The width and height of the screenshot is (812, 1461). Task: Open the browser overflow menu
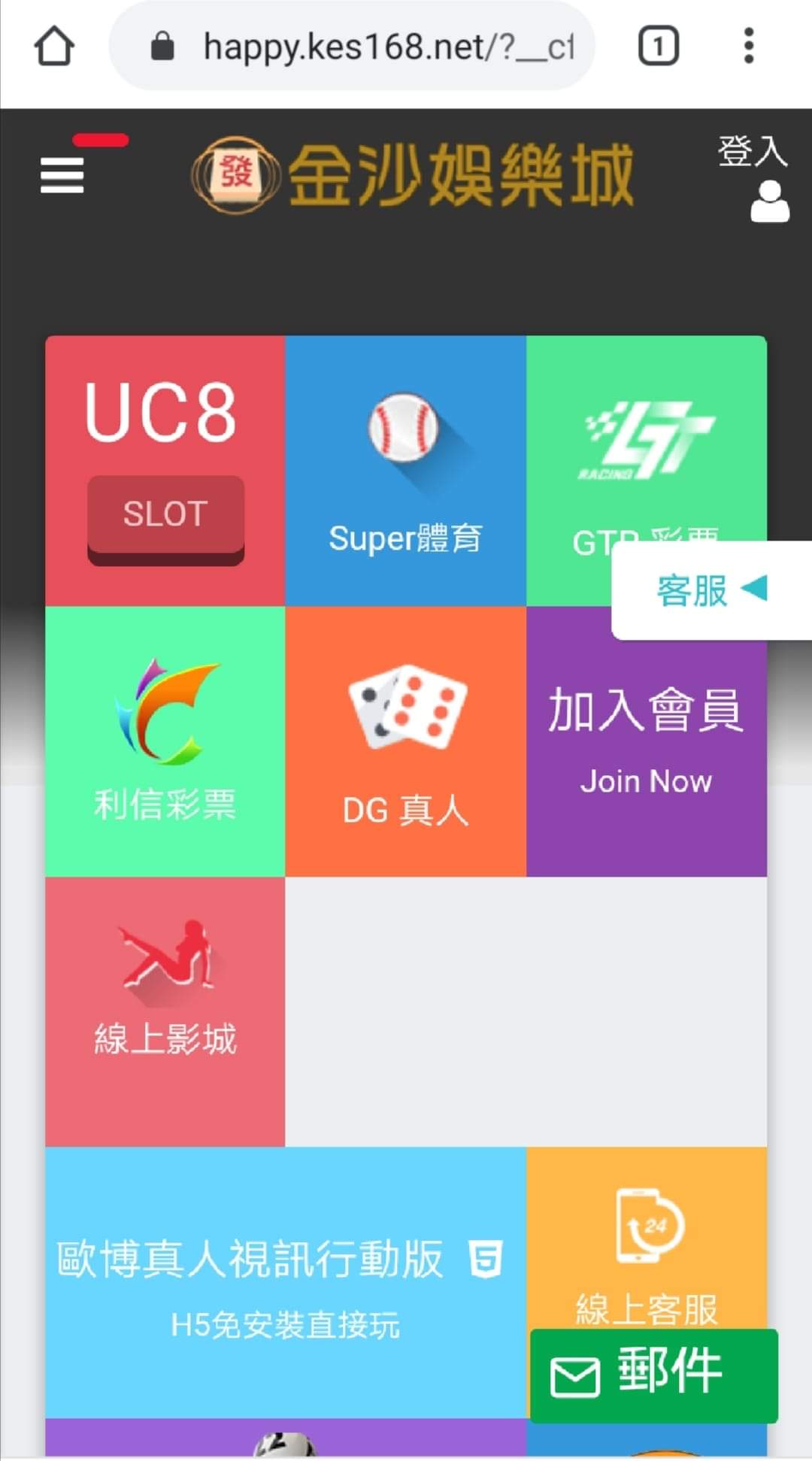[748, 47]
